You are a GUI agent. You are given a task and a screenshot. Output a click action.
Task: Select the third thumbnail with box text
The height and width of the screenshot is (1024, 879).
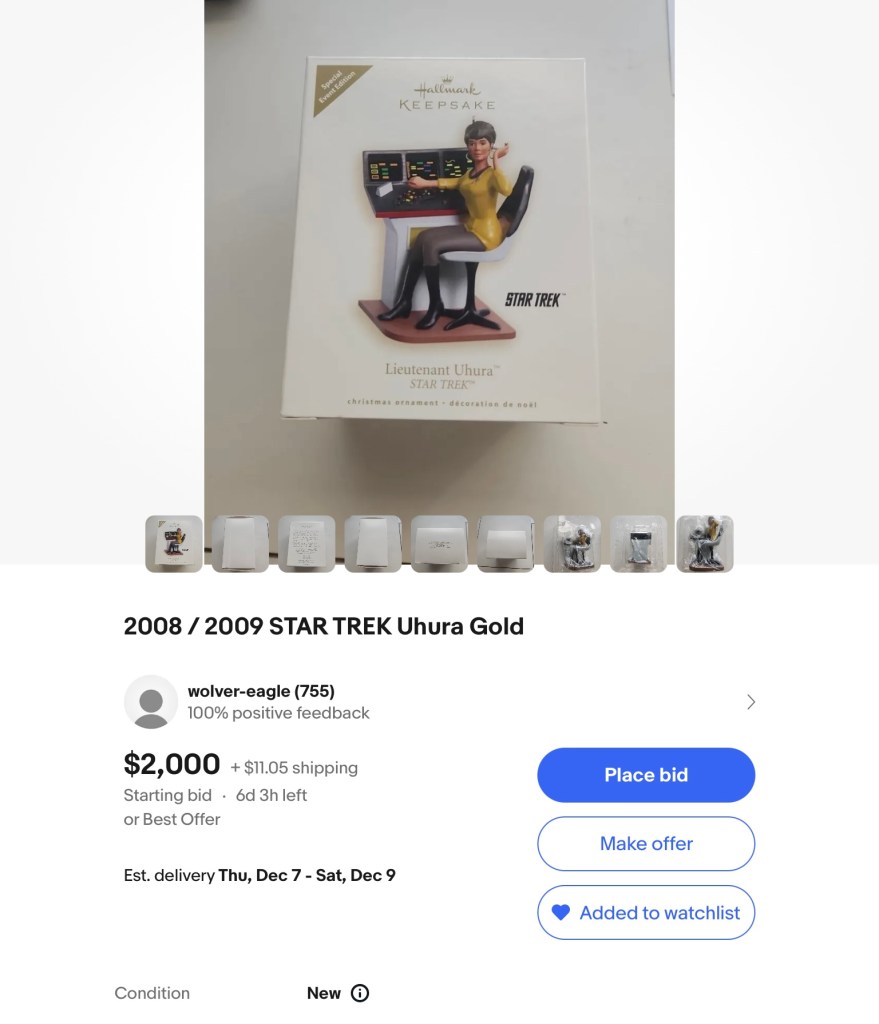click(306, 544)
